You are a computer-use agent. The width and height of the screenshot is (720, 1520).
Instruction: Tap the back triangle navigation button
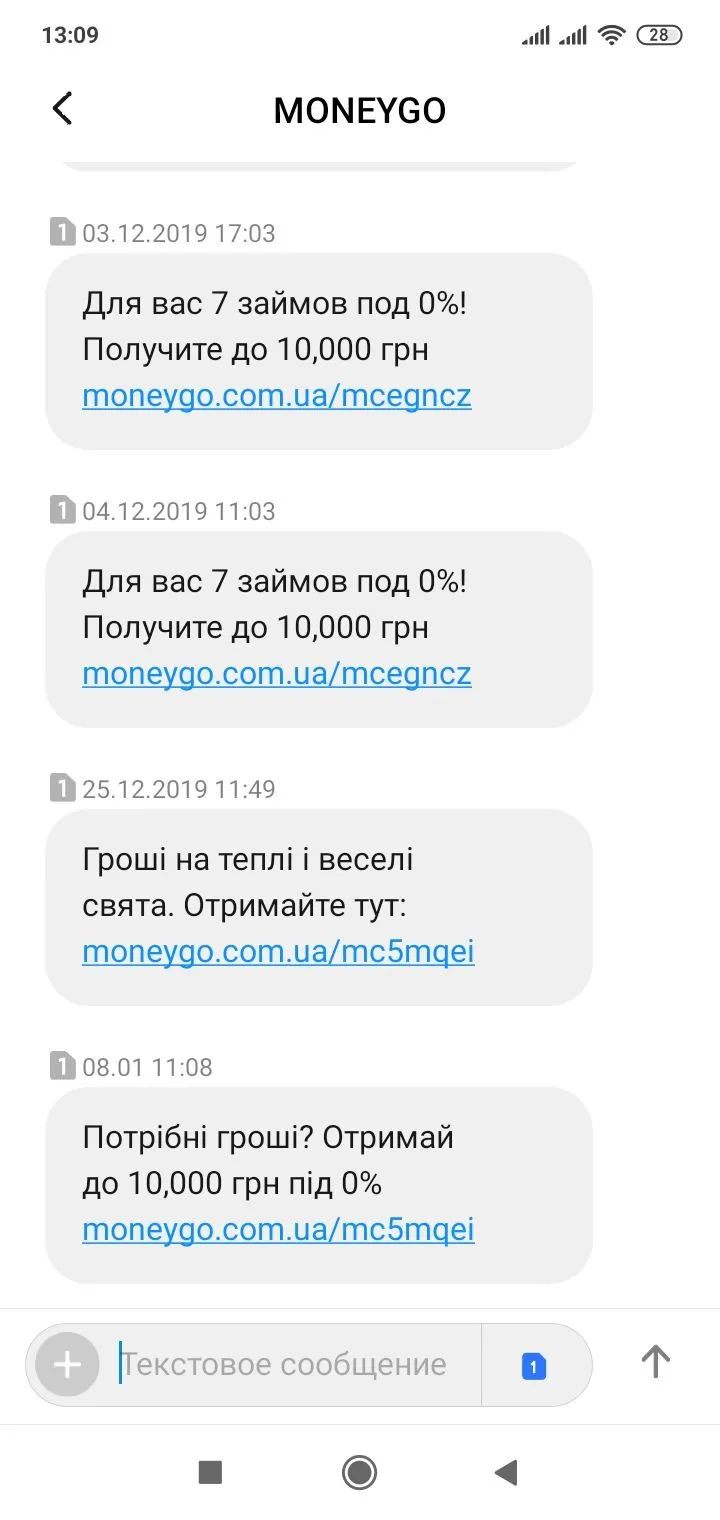coord(506,1472)
